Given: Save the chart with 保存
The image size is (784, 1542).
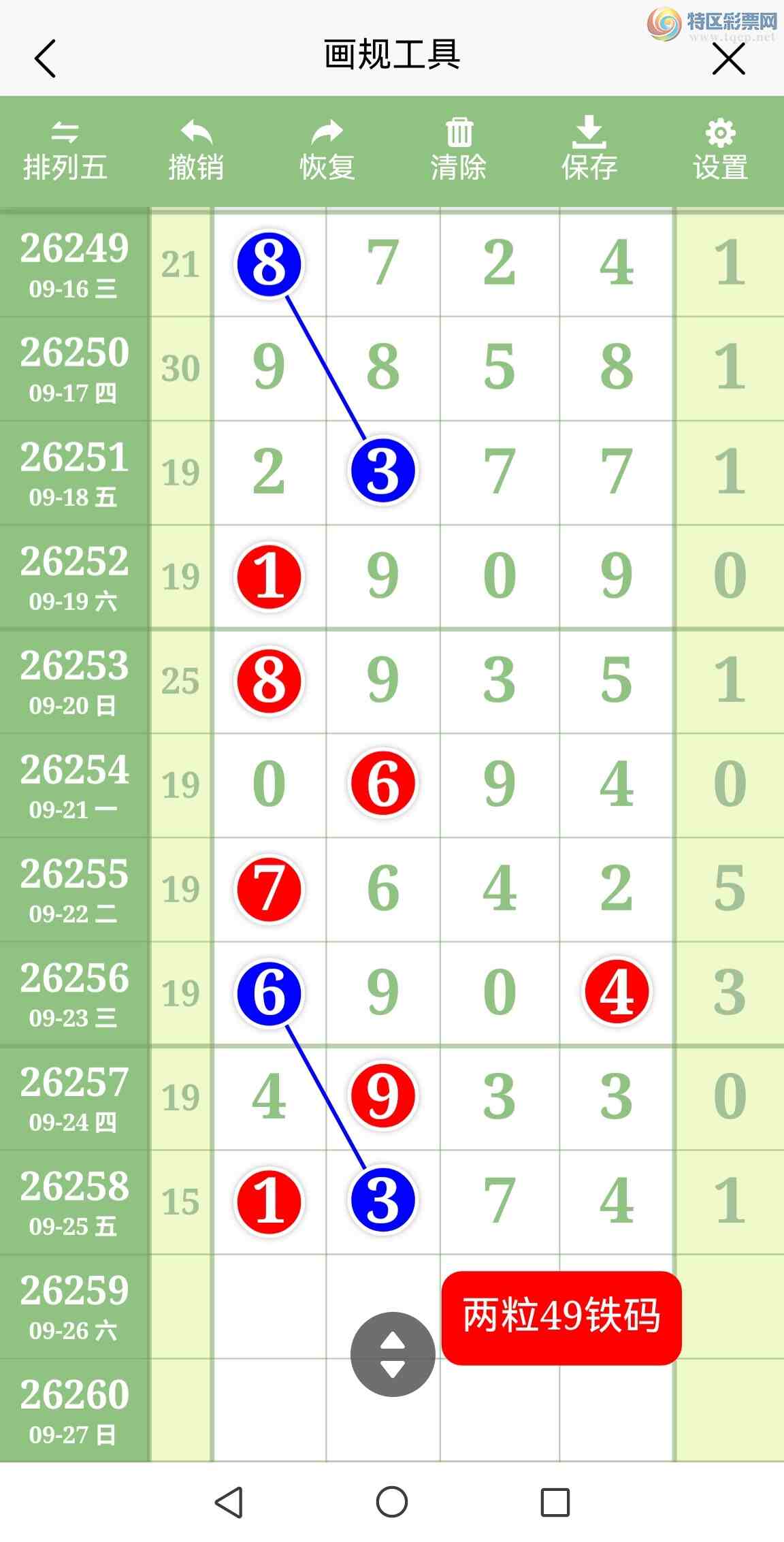Looking at the screenshot, I should [589, 151].
